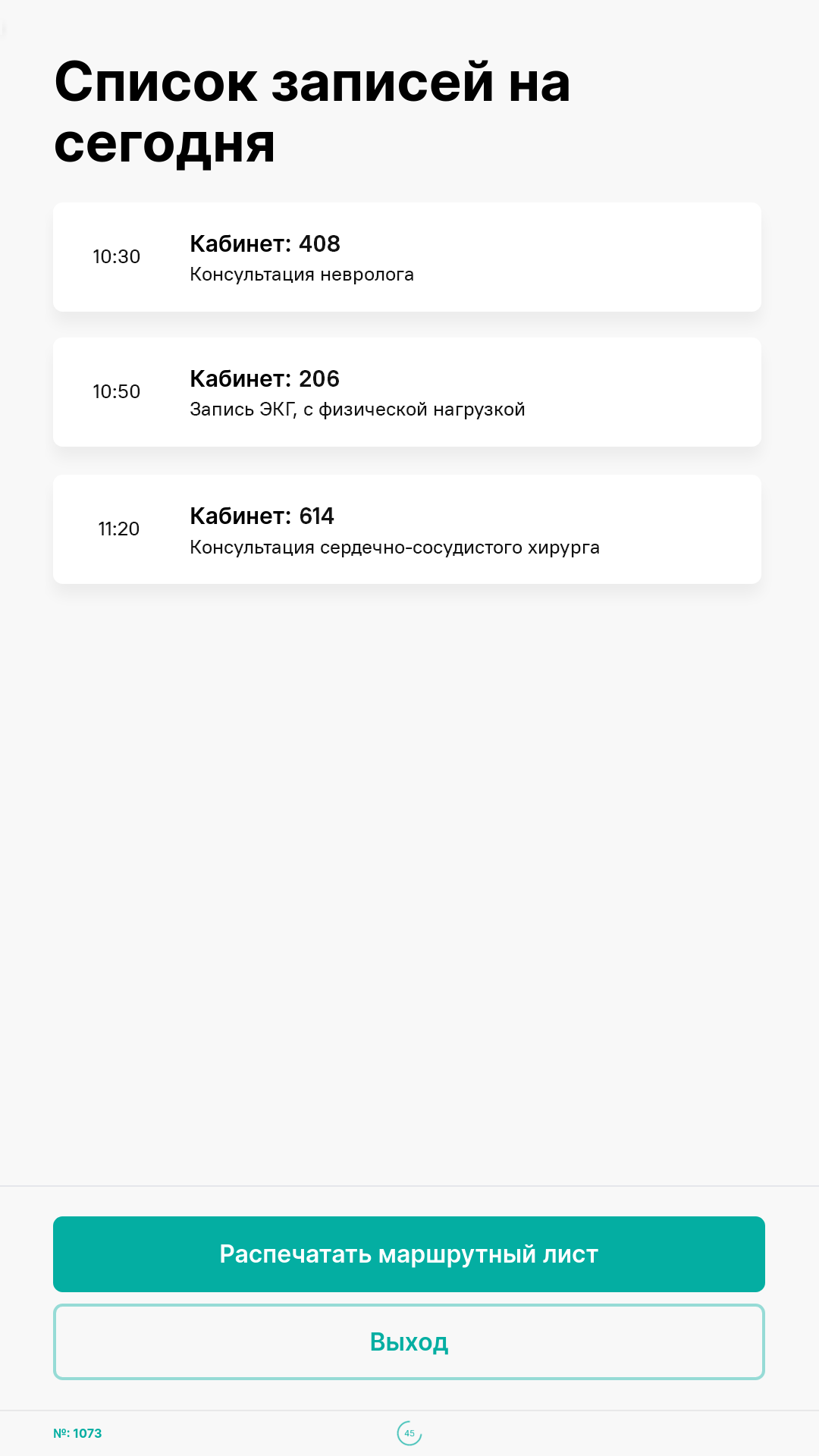Tap Распечатать маршрутный лист button
The image size is (819, 1456).
pos(409,1254)
